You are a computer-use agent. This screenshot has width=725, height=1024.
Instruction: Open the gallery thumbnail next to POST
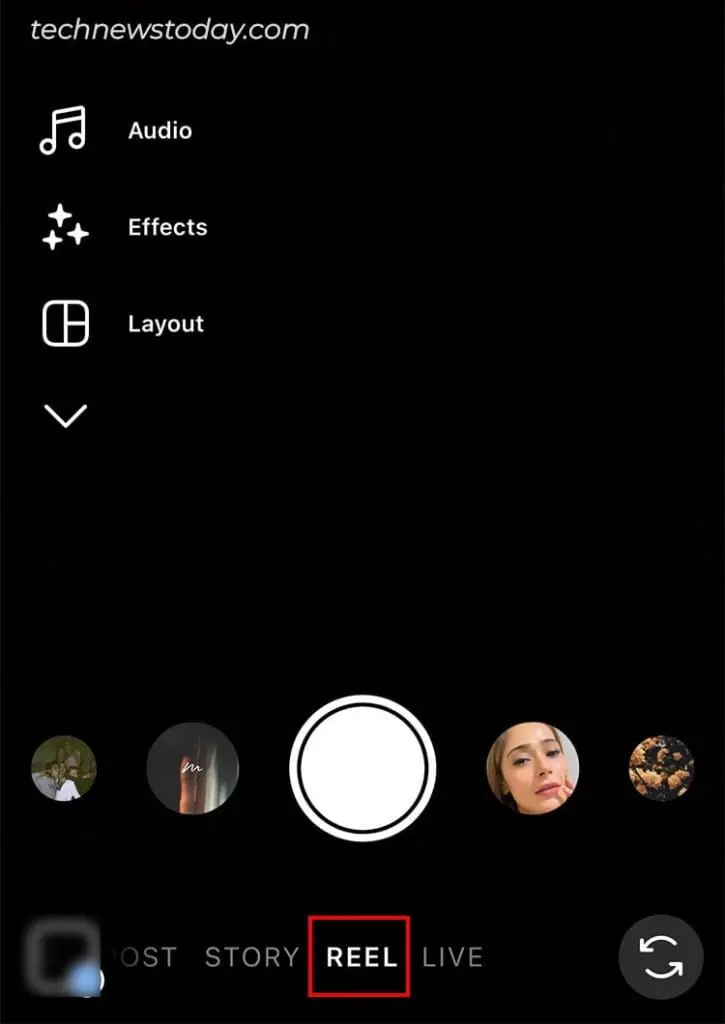(62, 958)
